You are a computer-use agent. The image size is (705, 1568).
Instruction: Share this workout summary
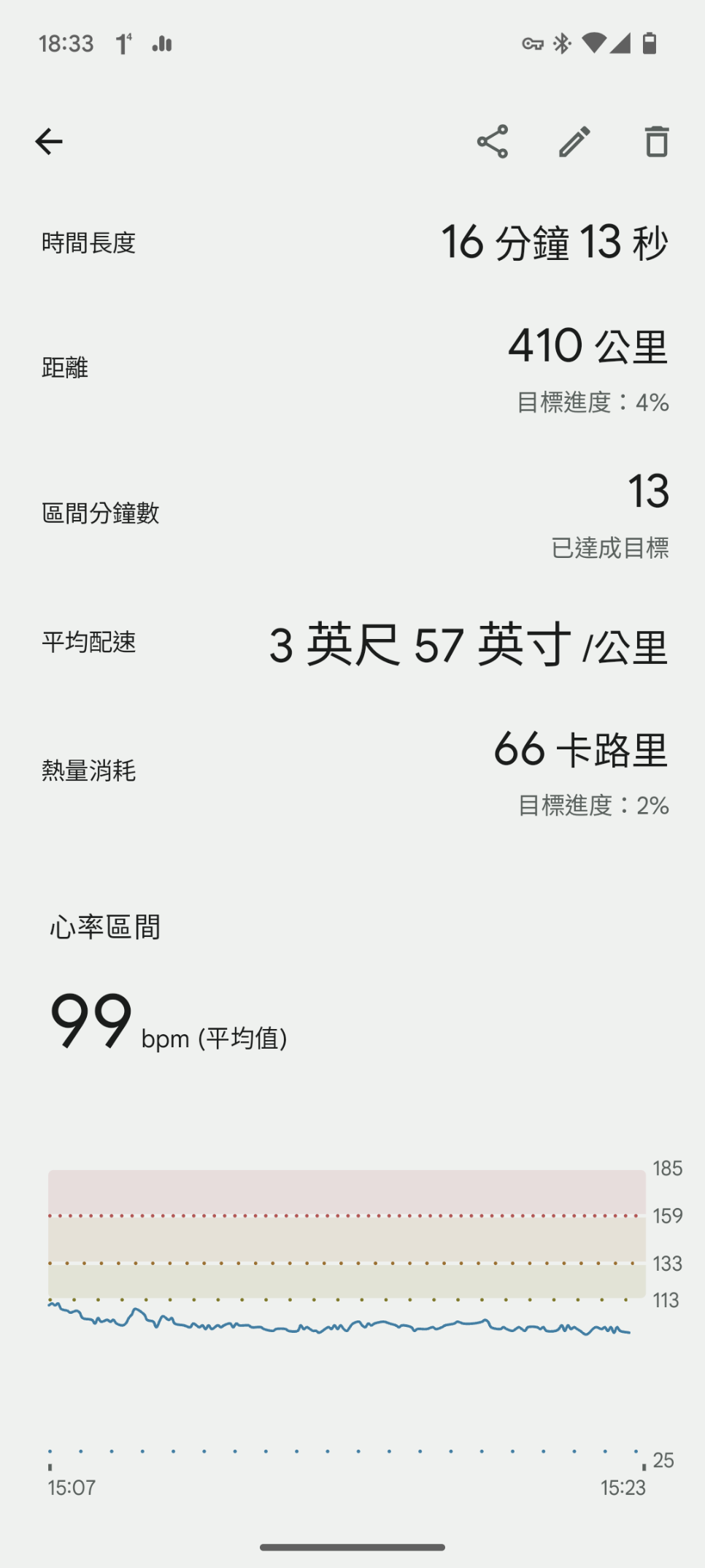(493, 142)
